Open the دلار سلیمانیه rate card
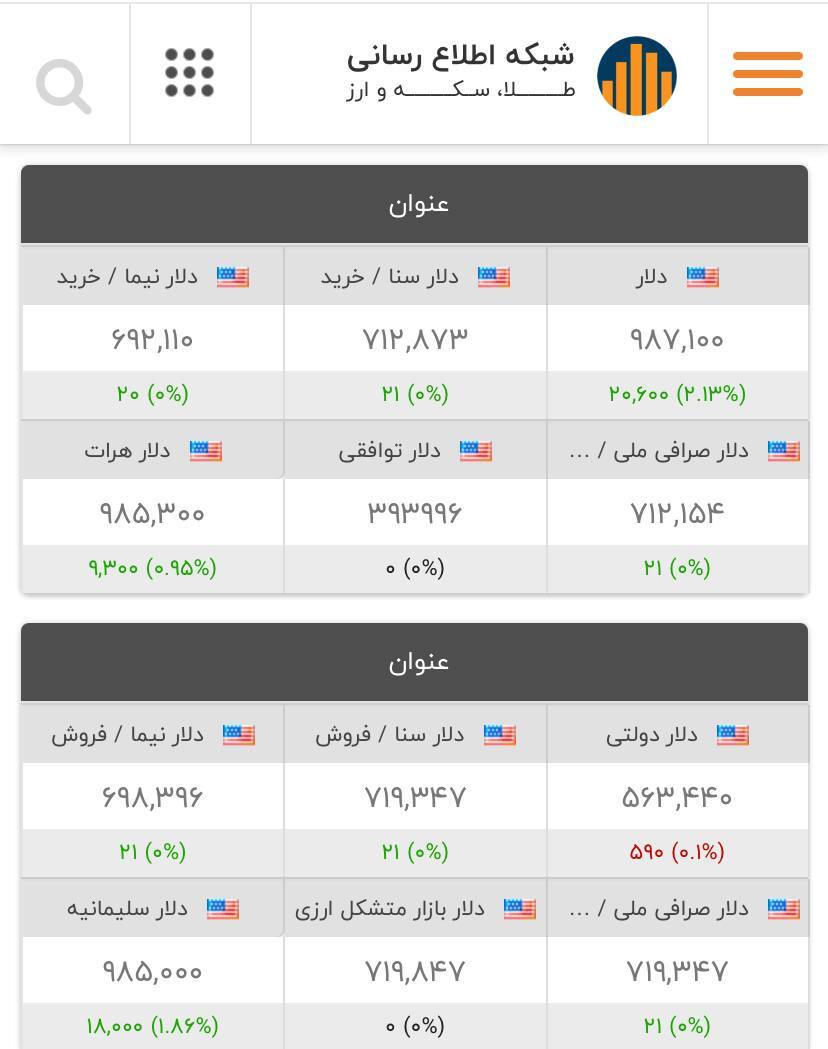This screenshot has width=828, height=1049. [x=152, y=969]
